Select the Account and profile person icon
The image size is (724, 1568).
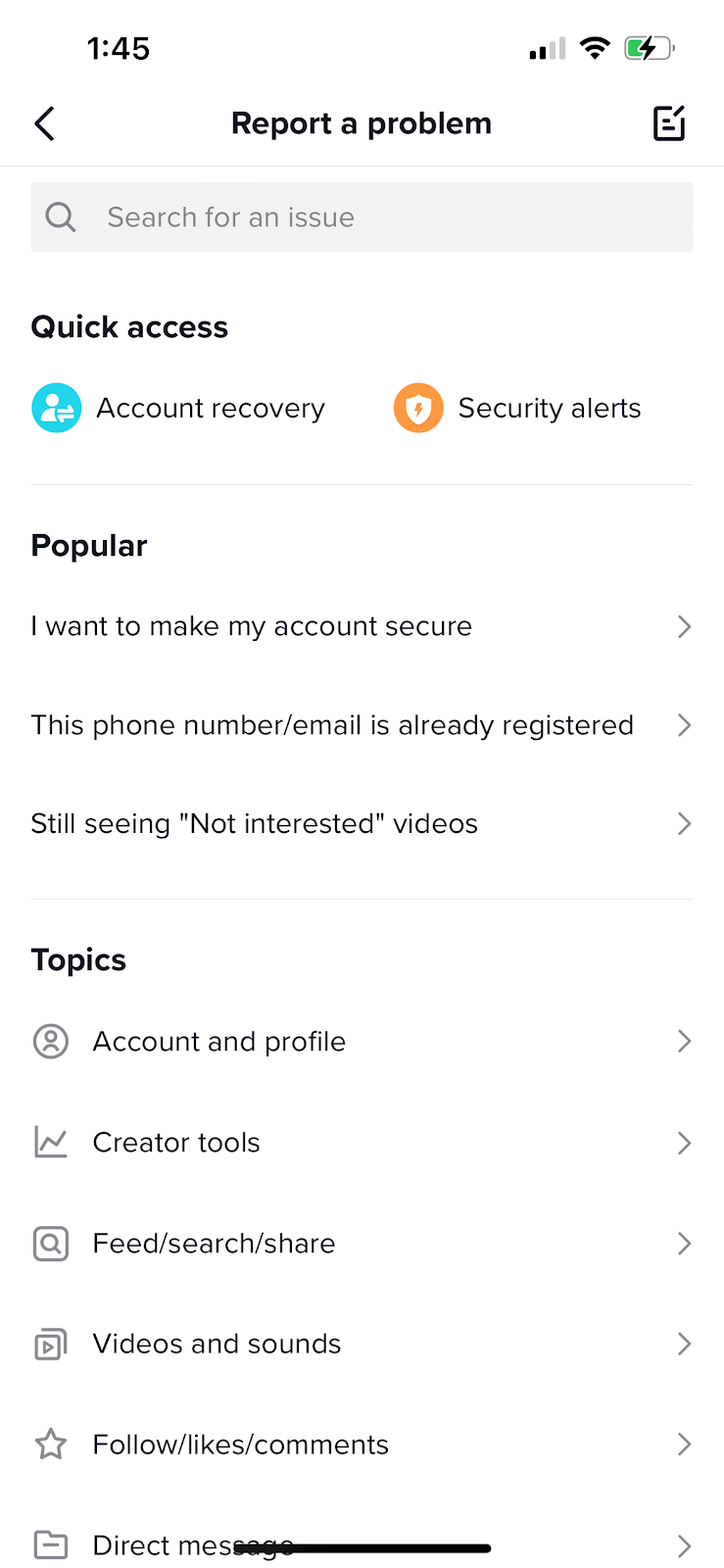(51, 1042)
